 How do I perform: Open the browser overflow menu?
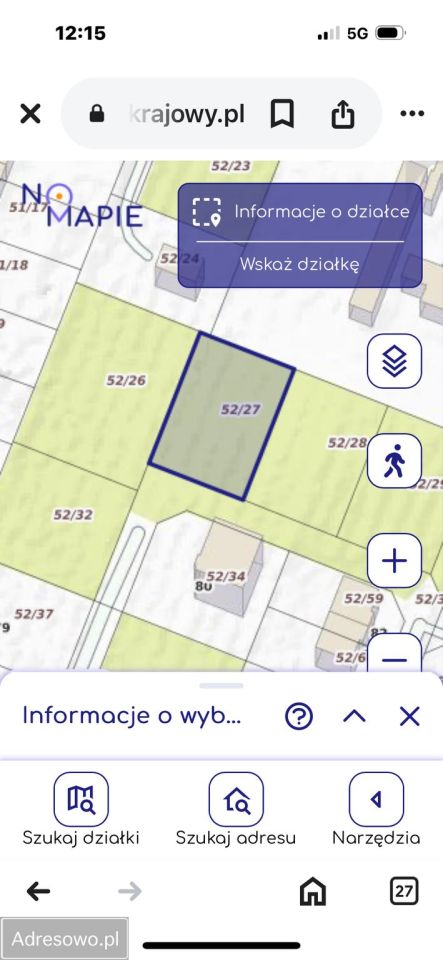click(x=412, y=113)
